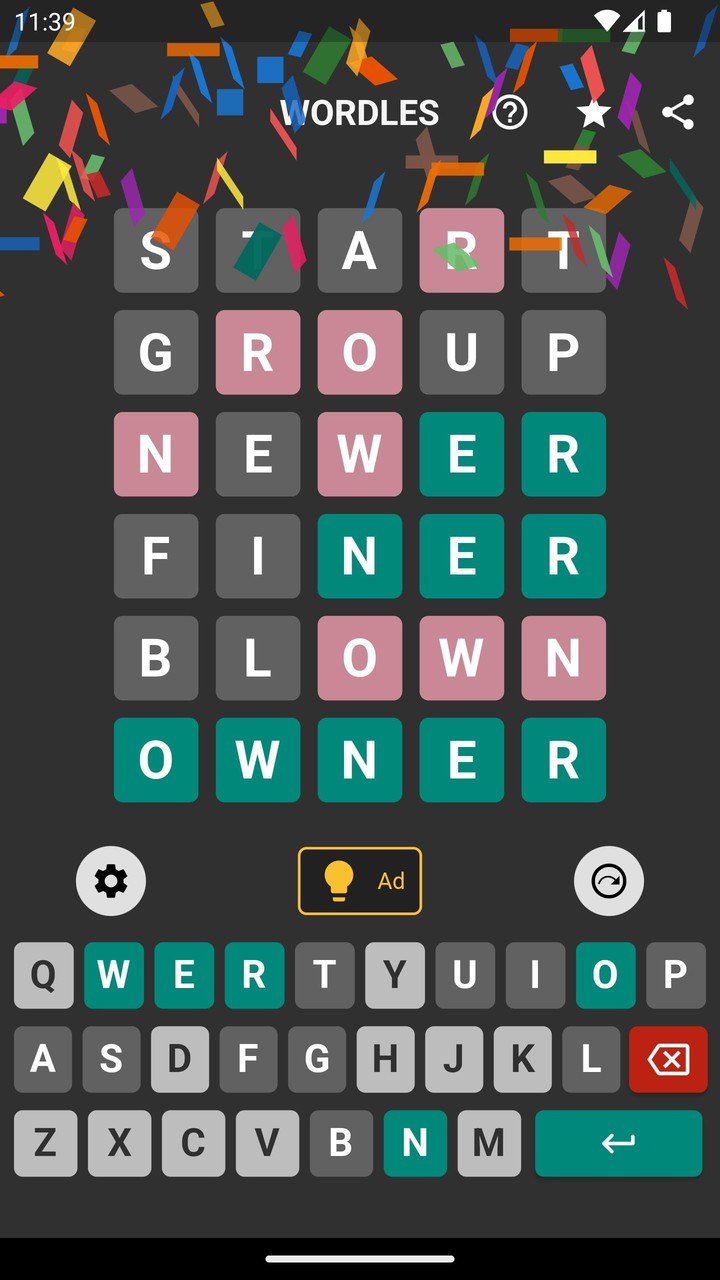The height and width of the screenshot is (1280, 720).
Task: Tap the backspace key
Action: click(668, 1059)
